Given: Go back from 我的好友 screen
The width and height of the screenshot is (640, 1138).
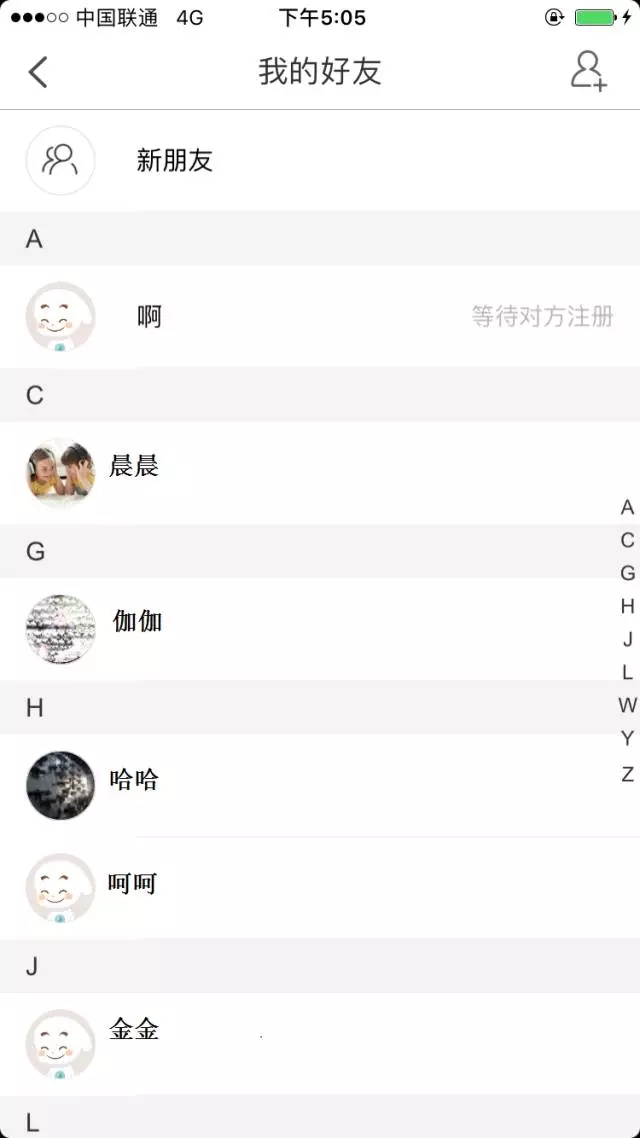Looking at the screenshot, I should coord(38,72).
